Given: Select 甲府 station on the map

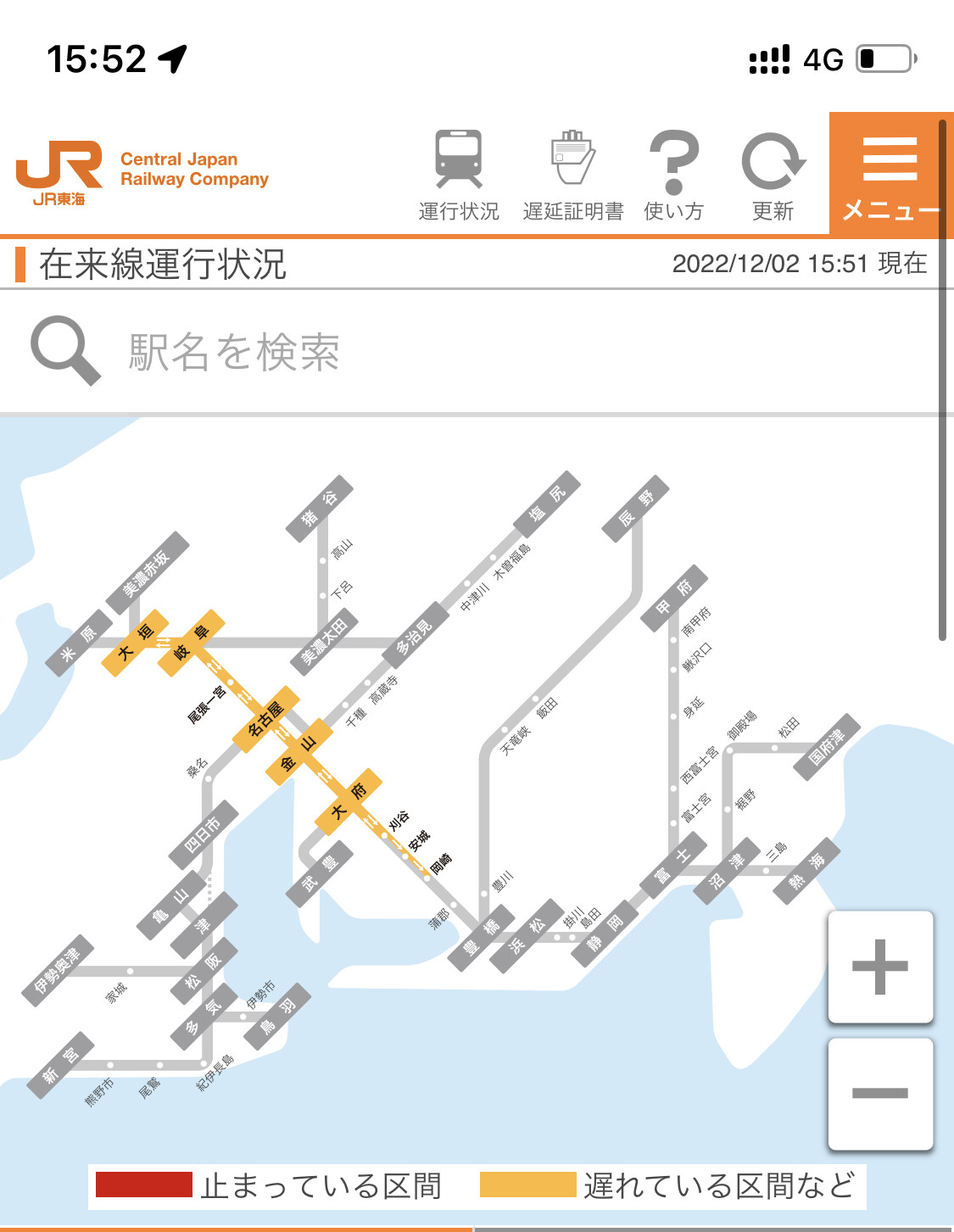Looking at the screenshot, I should 674,597.
